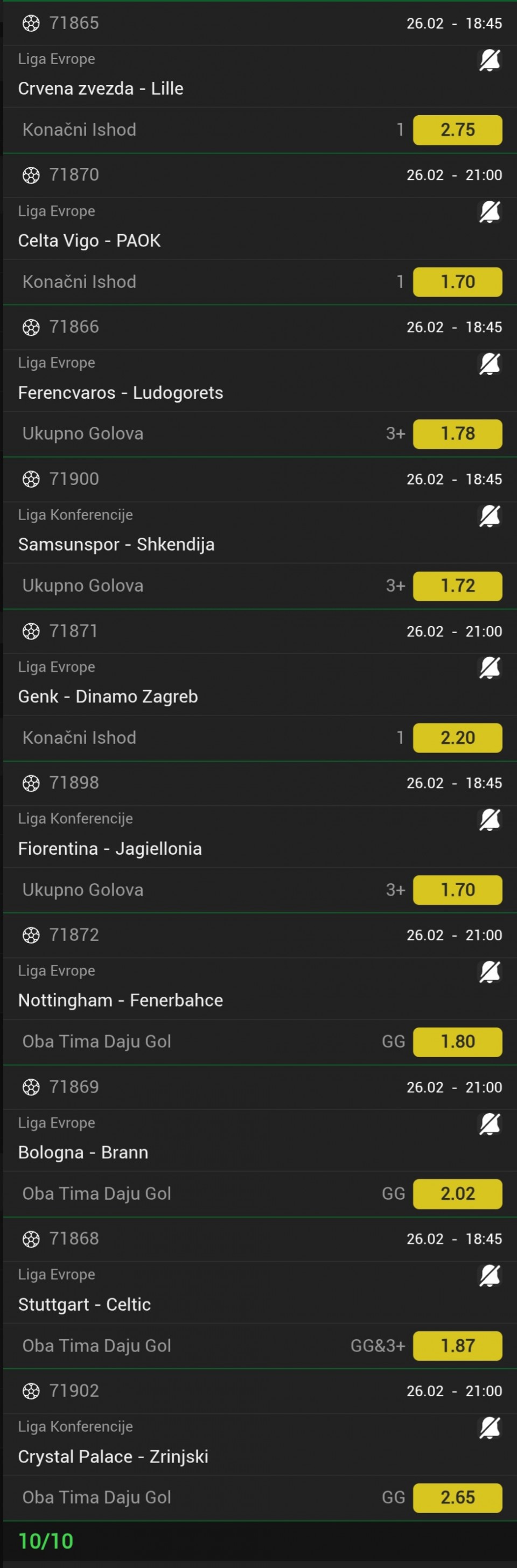Toggle notification bell for Nottingham - Fenerbahce
The height and width of the screenshot is (1568, 517).
click(490, 972)
